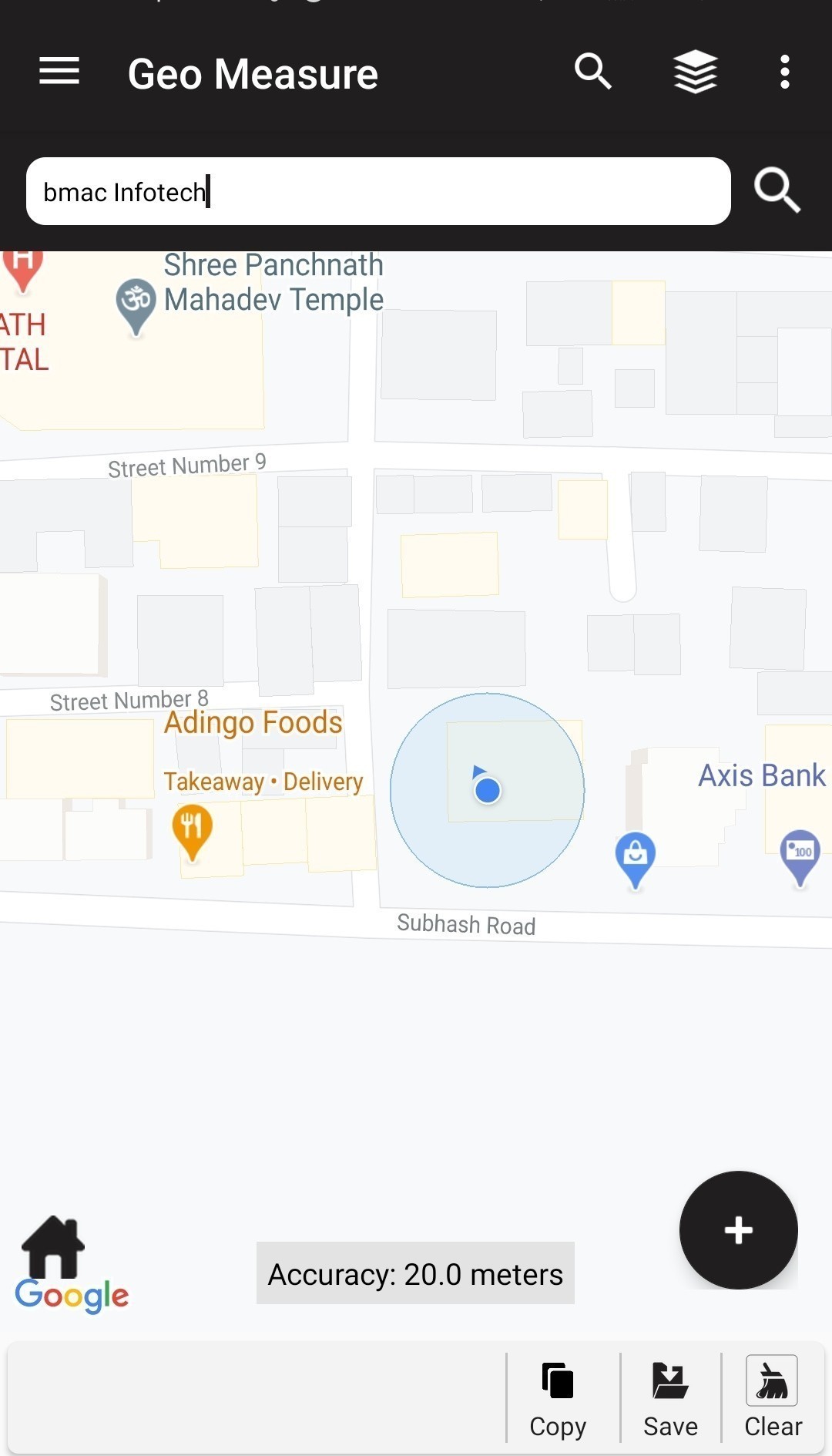
Task: Tap the home location icon
Action: point(52,1246)
